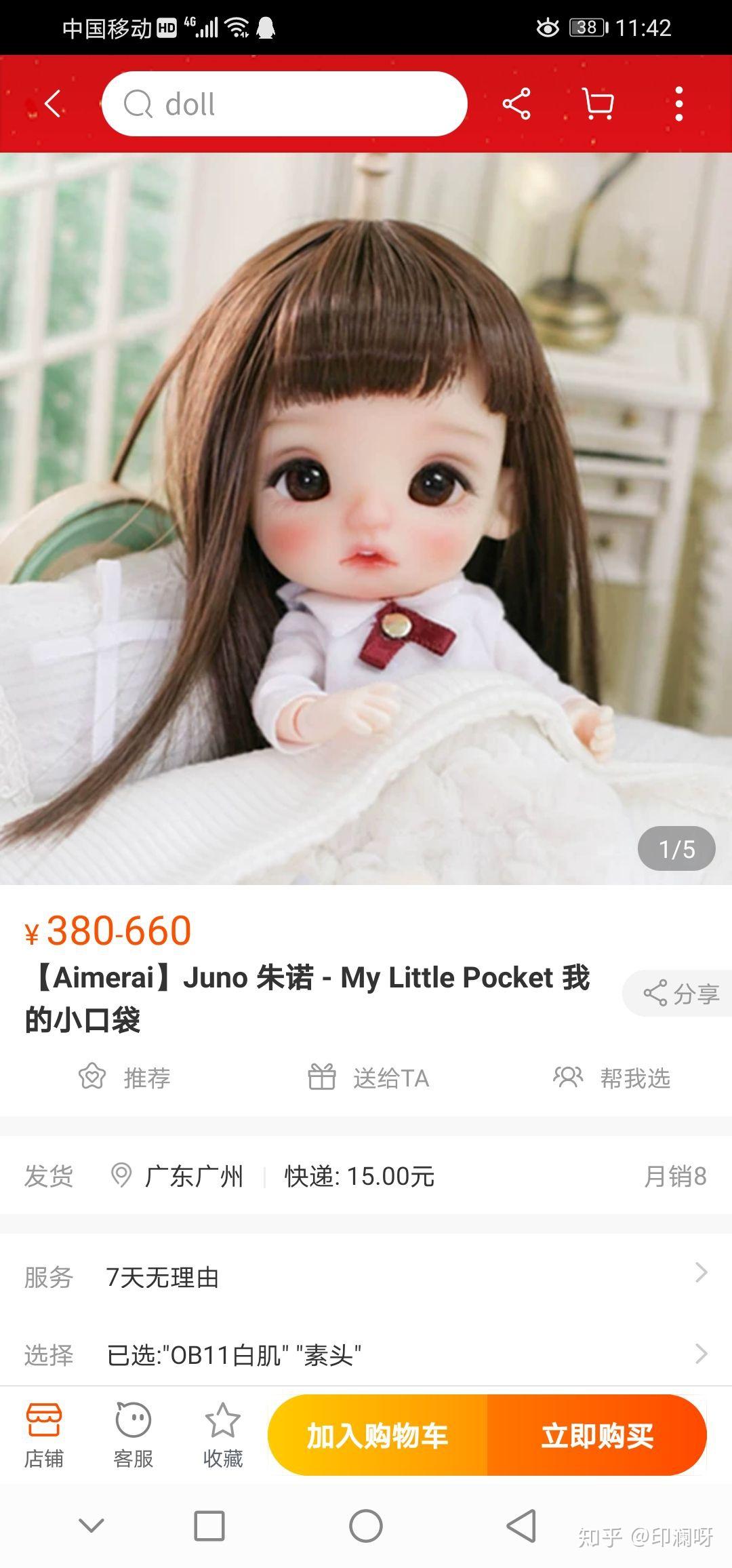Viewport: 732px width, 1568px height.
Task: Open the 服务 7天无理由 row
Action: (x=366, y=1277)
